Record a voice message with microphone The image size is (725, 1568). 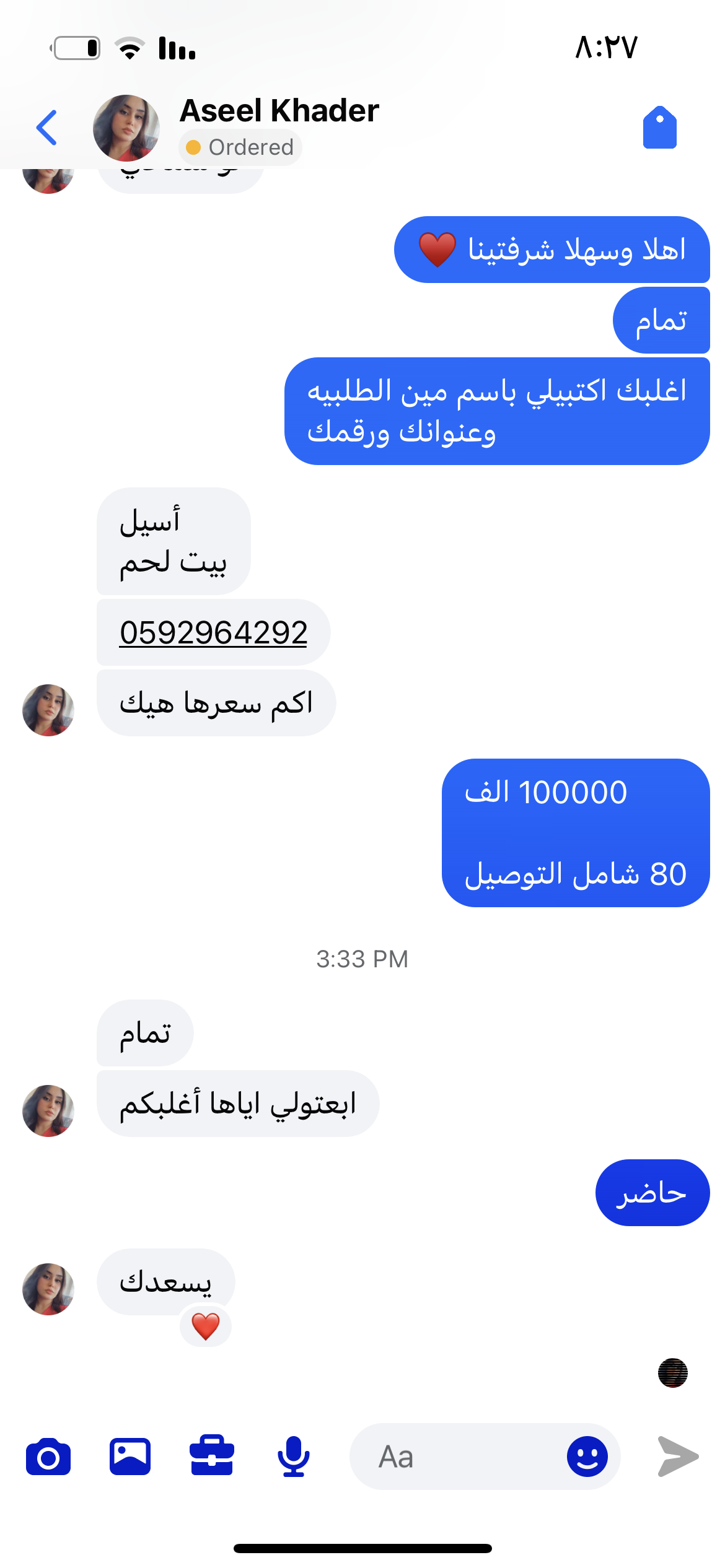[x=294, y=1457]
